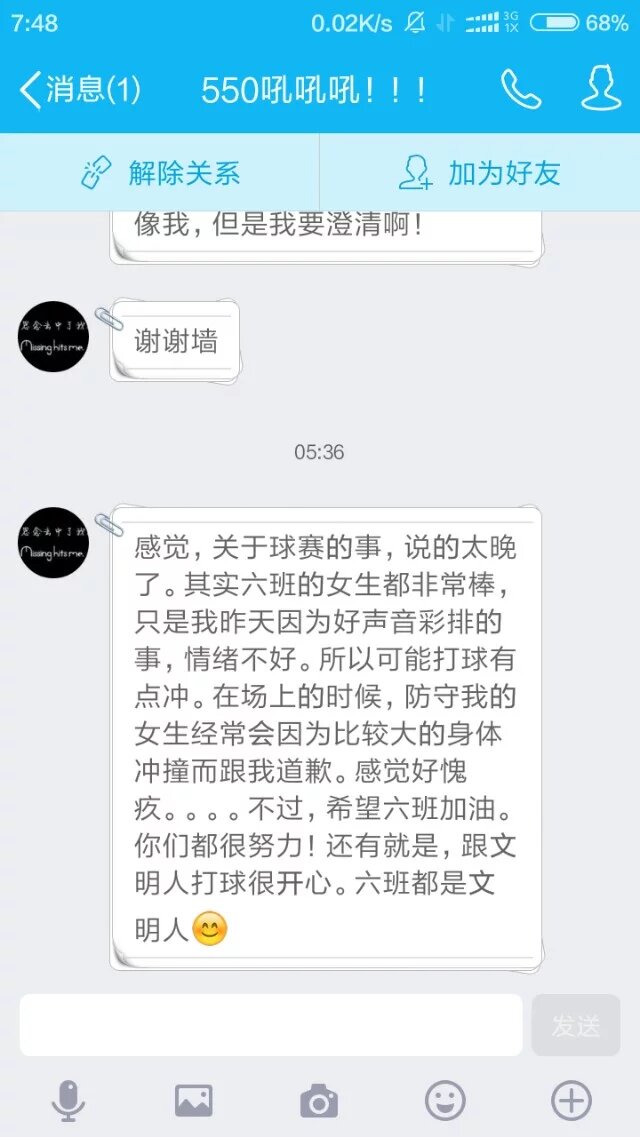Open the contact profile icon
Viewport: 640px width, 1137px height.
click(601, 91)
